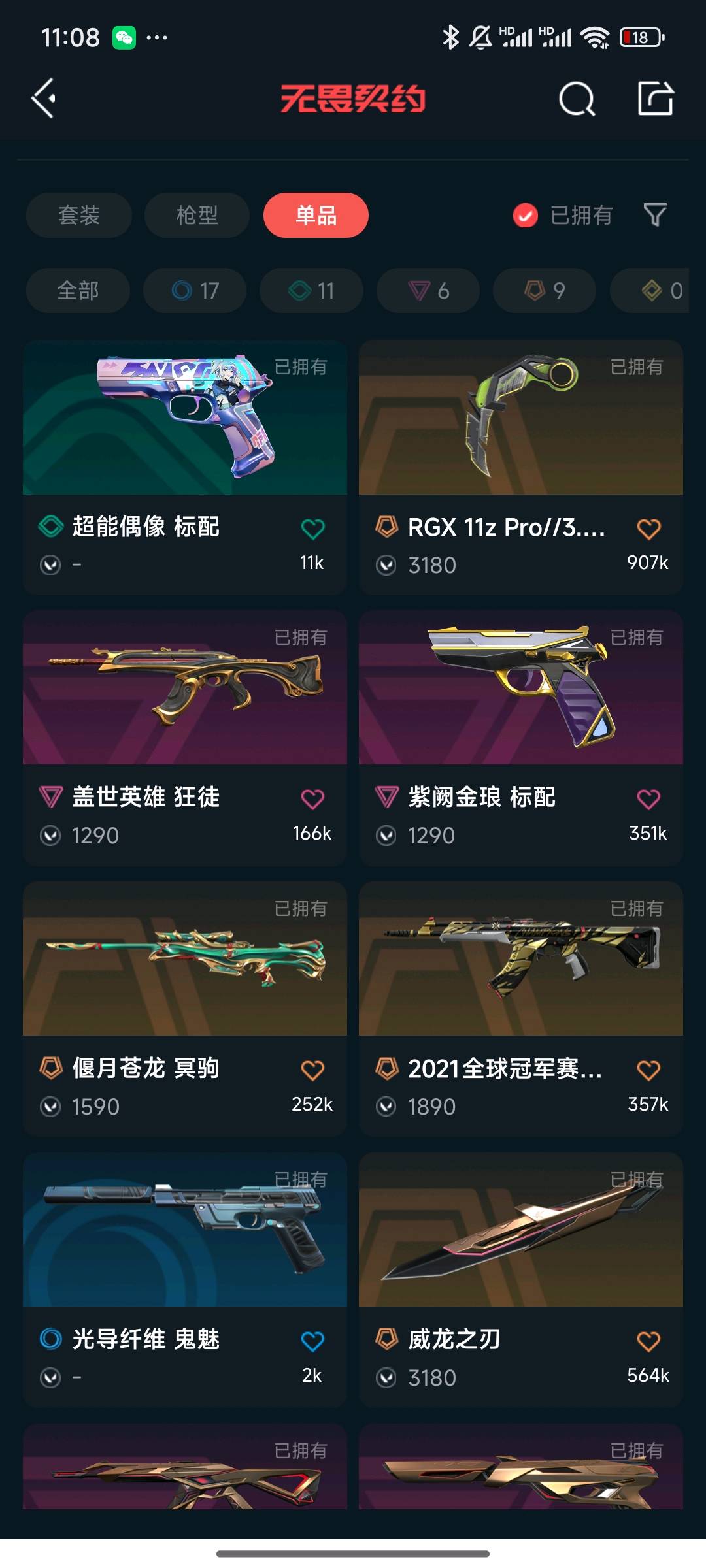Select the 全部 rarity chip
The image size is (706, 1568).
point(78,290)
